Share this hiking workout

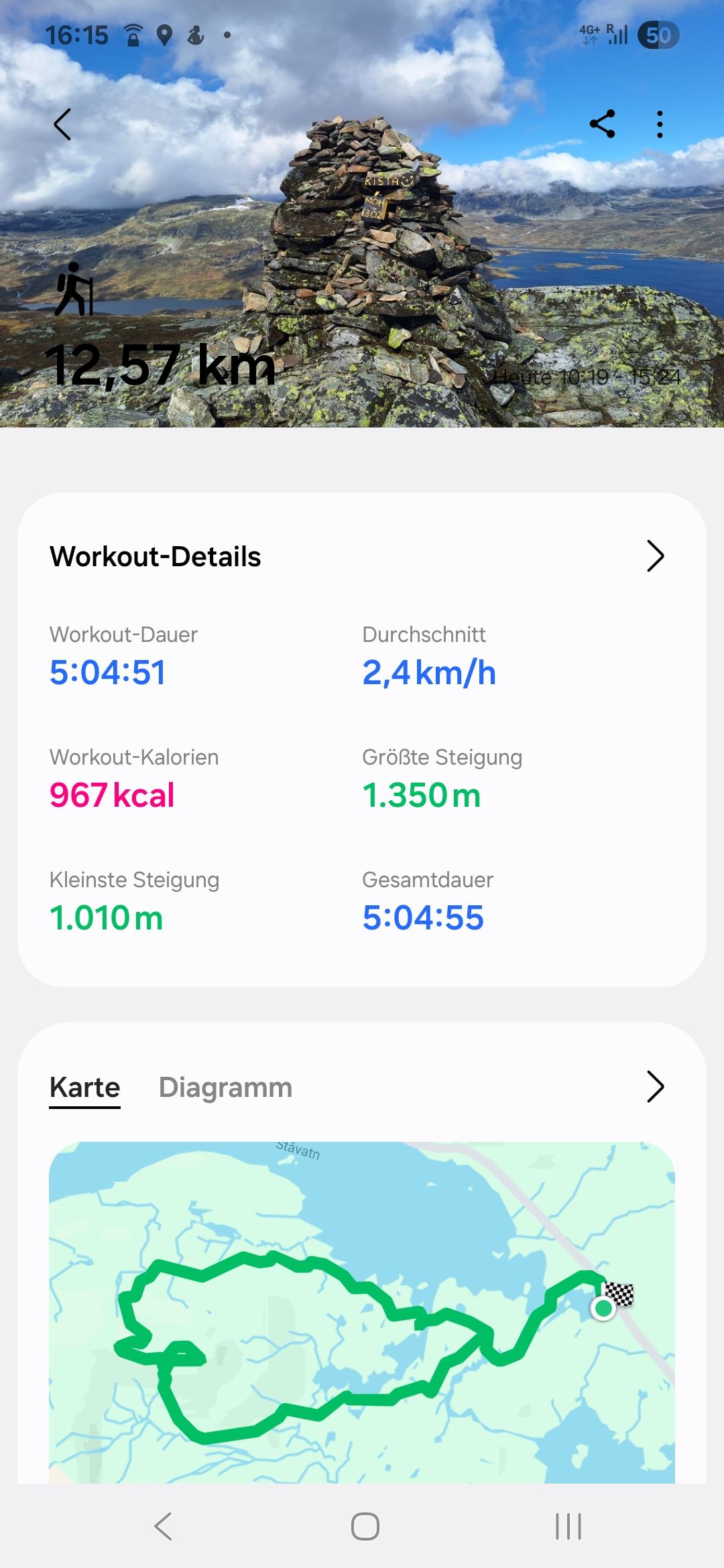point(602,124)
